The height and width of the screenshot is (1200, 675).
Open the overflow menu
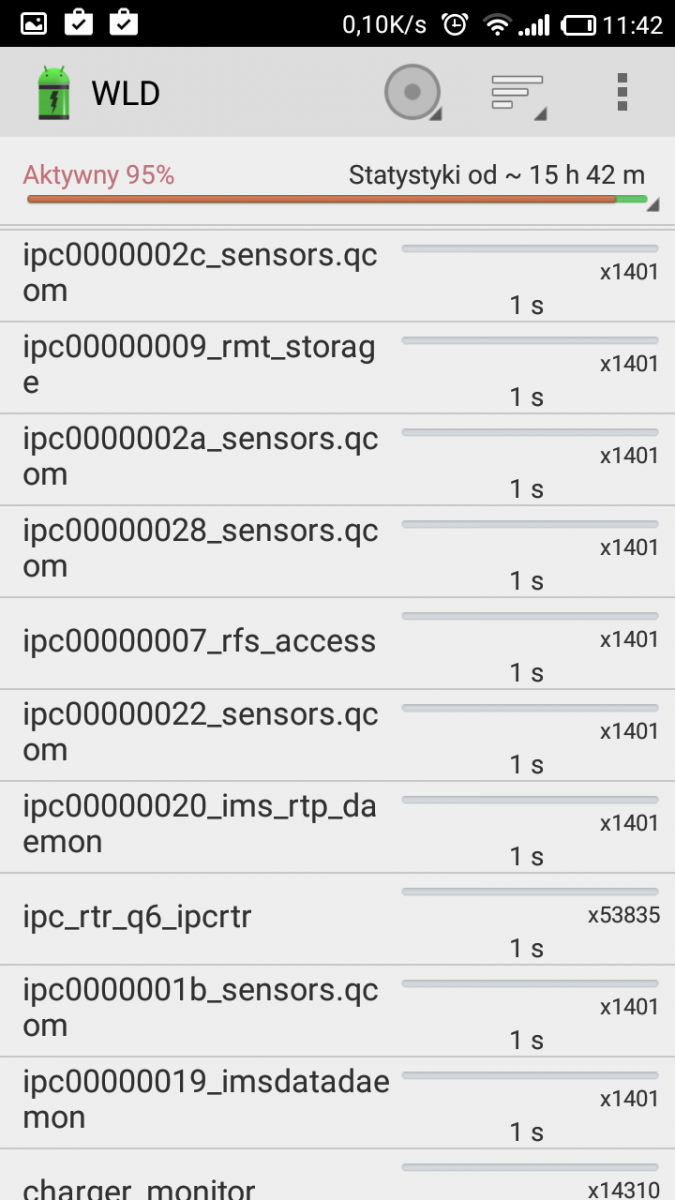click(x=622, y=93)
